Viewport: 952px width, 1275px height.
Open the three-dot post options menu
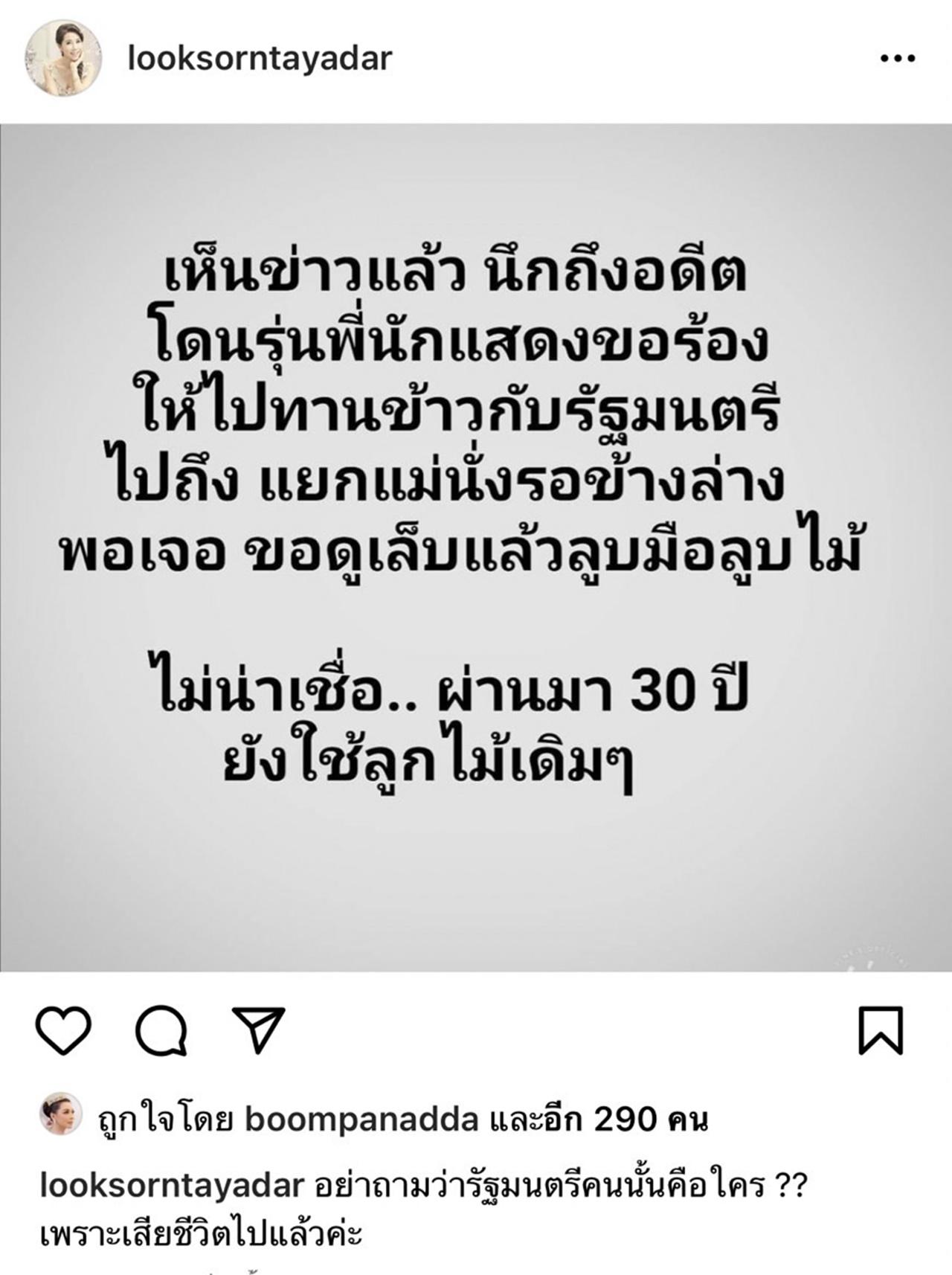click(897, 58)
